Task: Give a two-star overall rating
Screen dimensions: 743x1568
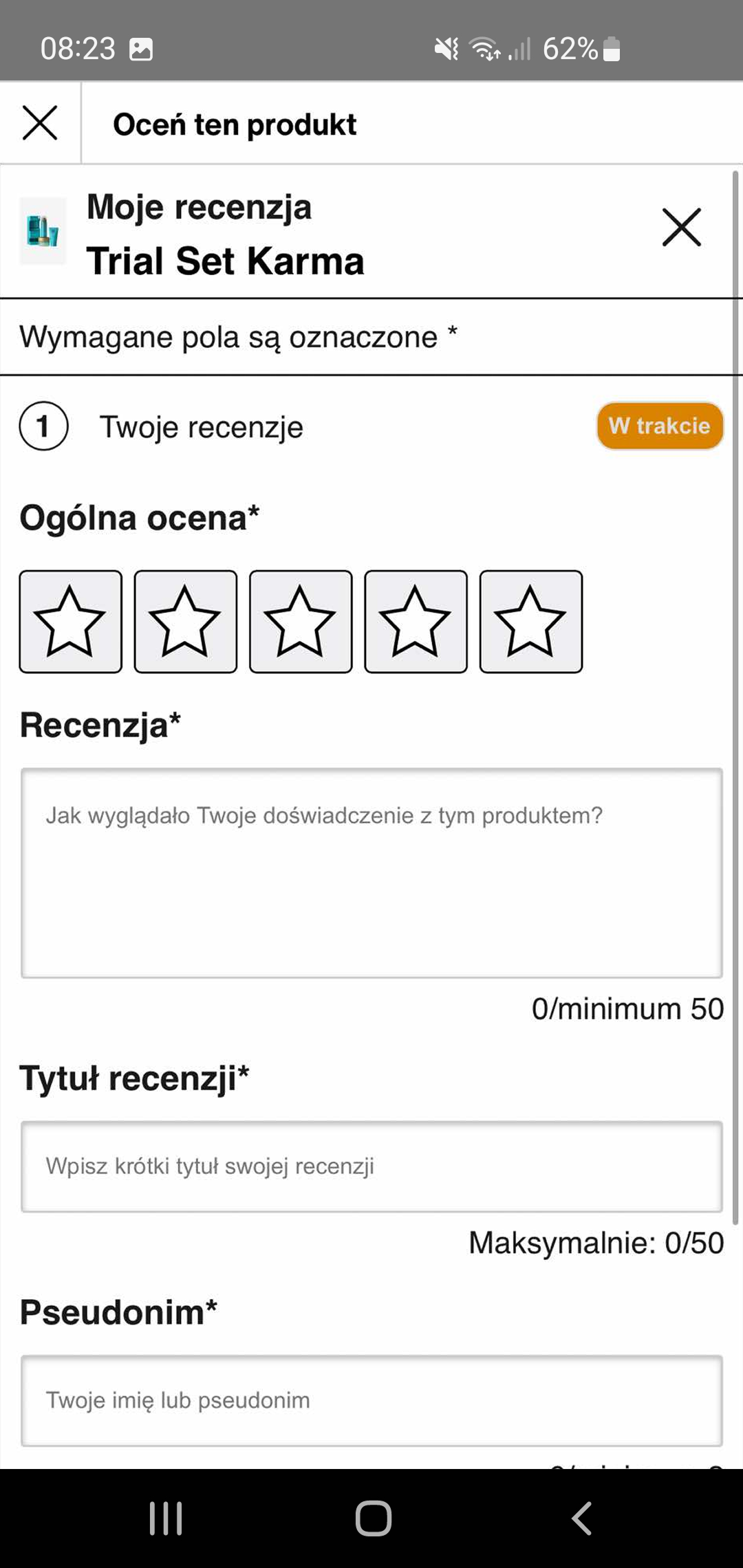Action: (185, 621)
